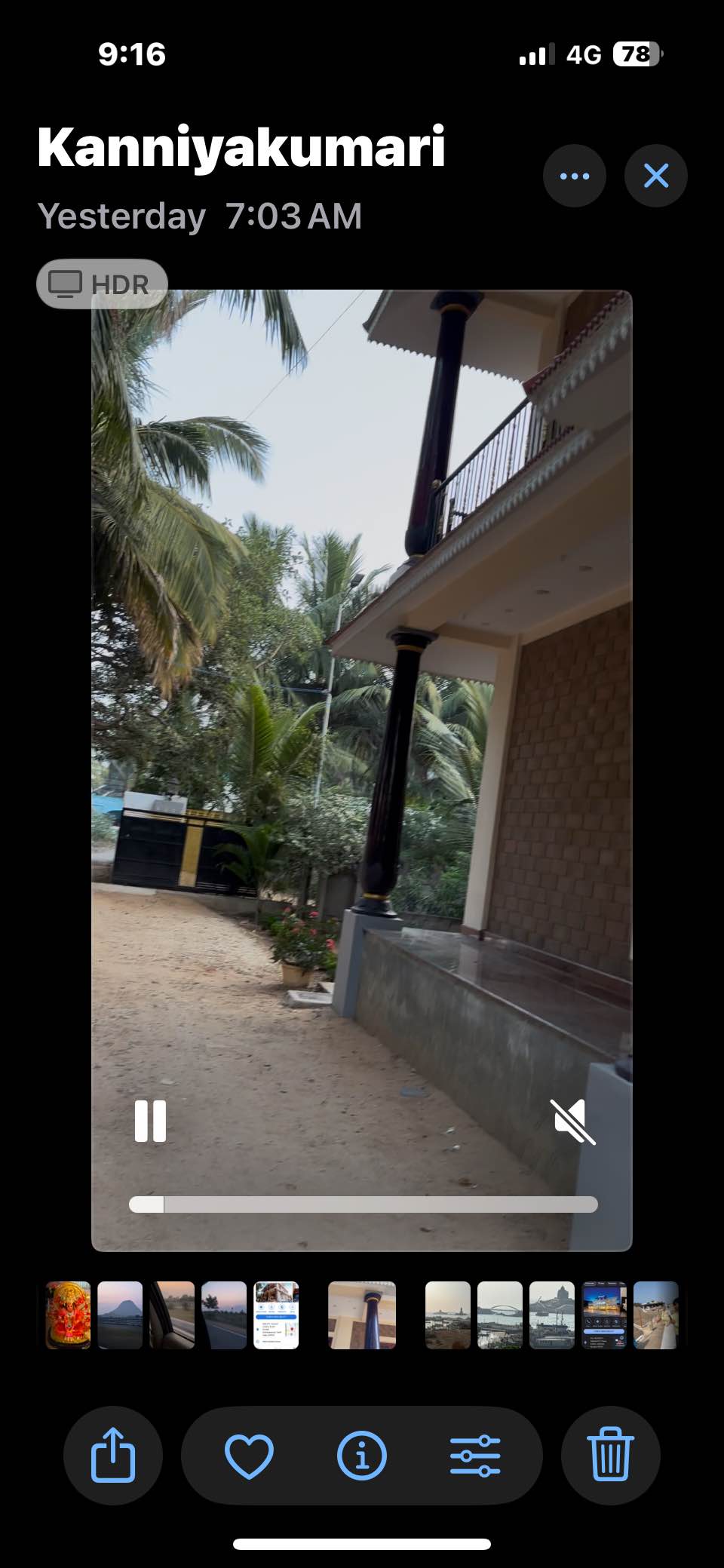Image resolution: width=724 pixels, height=1568 pixels.
Task: Open the map screenshot thumbnail
Action: click(276, 1315)
